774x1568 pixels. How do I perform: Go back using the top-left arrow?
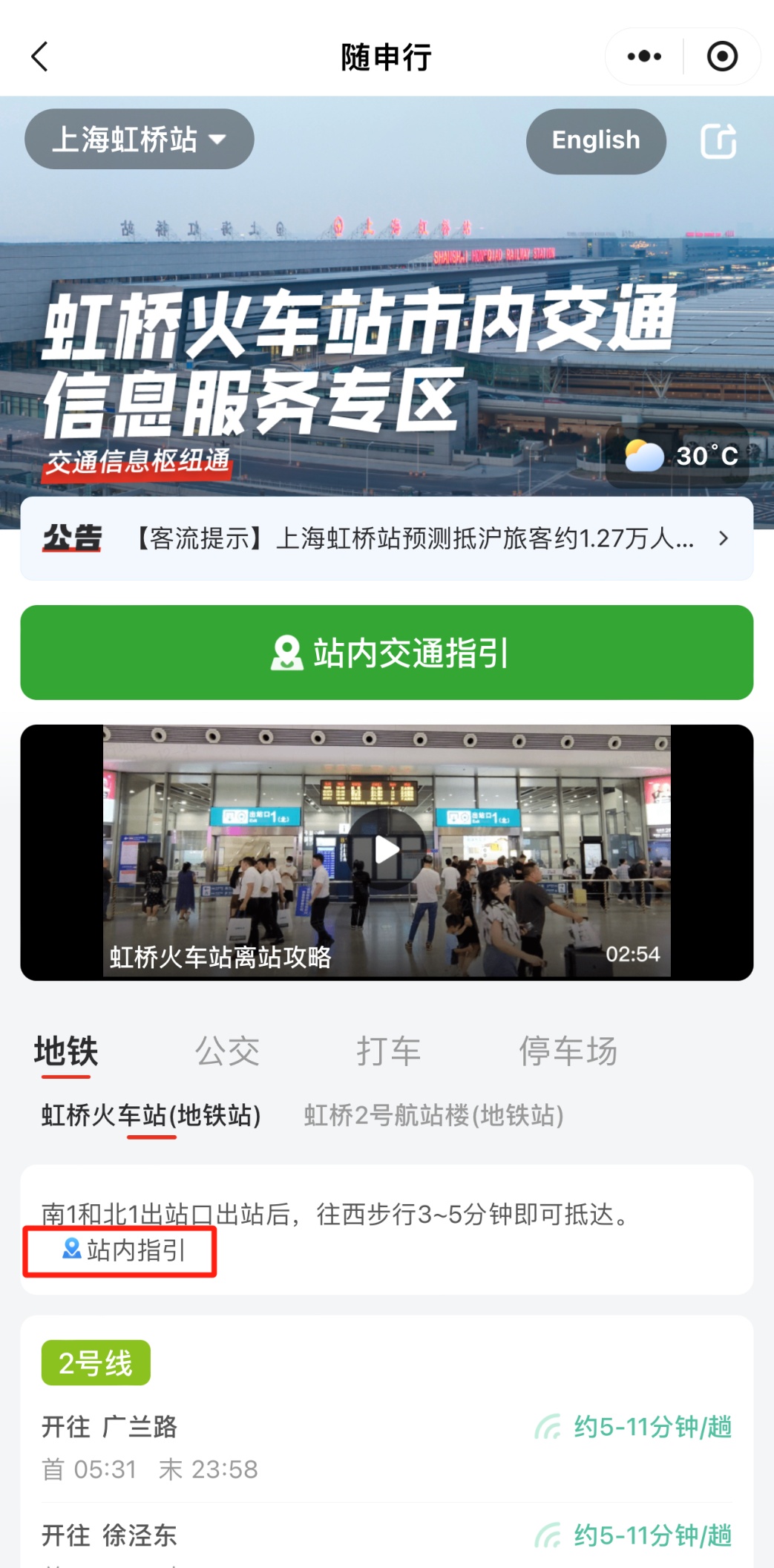click(x=40, y=56)
